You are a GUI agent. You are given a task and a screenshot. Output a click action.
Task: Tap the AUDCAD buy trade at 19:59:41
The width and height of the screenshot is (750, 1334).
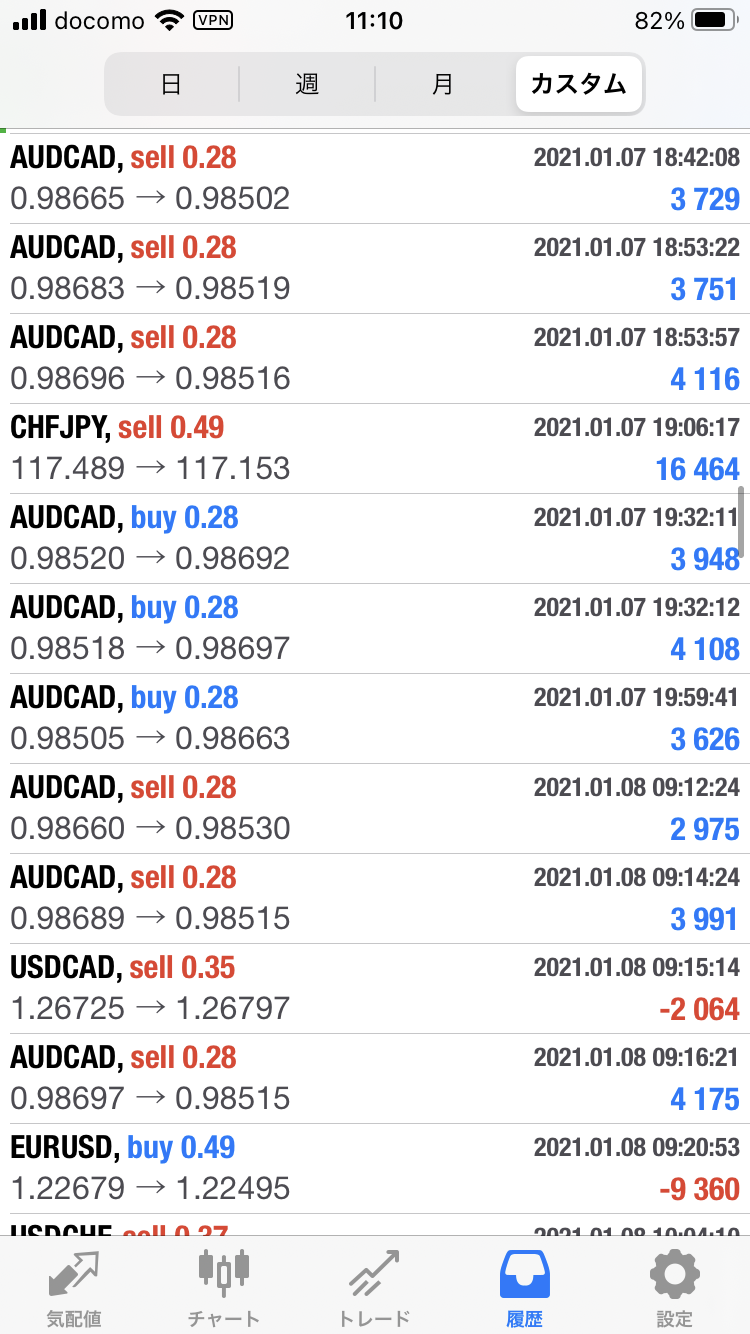point(375,719)
